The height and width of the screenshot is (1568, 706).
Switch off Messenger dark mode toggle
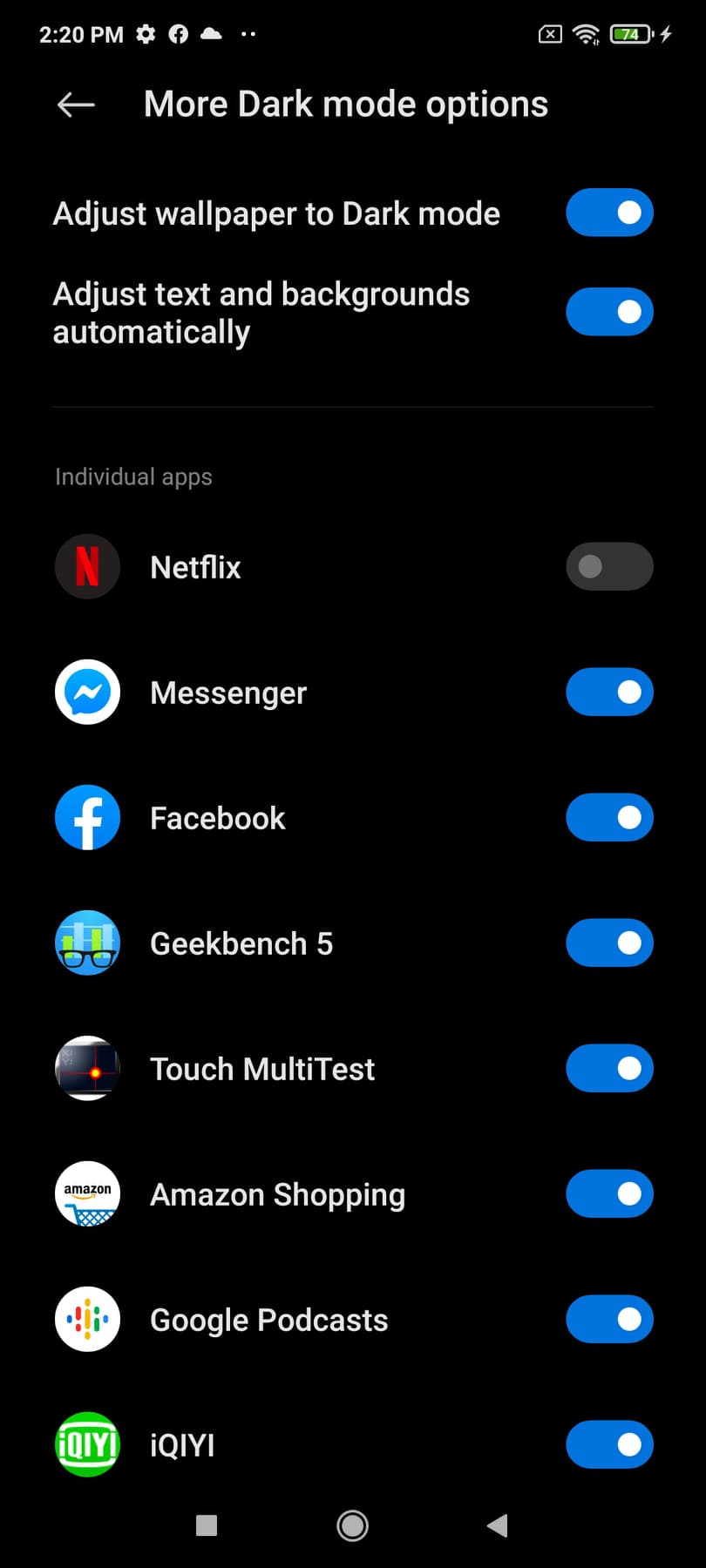coord(609,692)
